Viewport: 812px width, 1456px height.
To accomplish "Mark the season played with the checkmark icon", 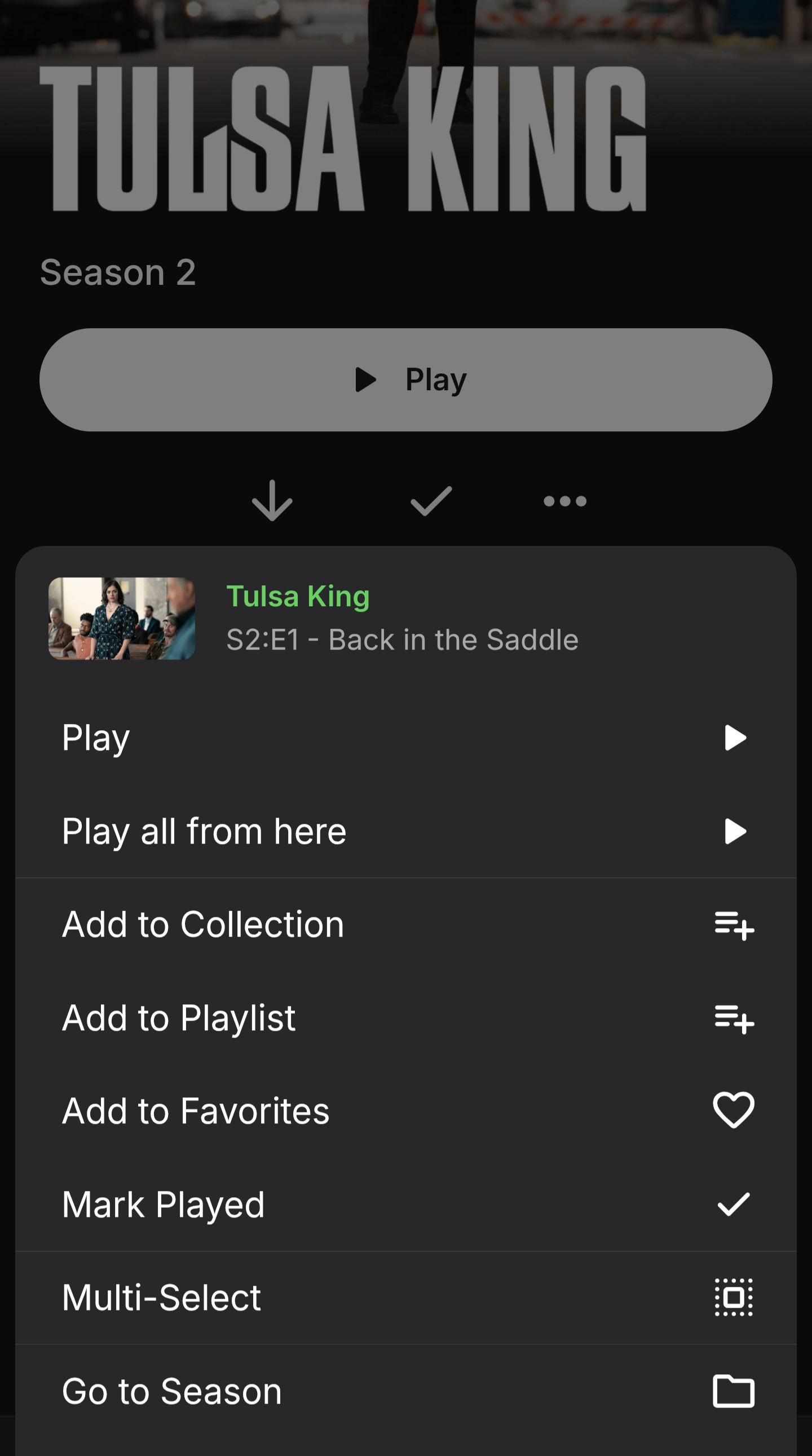I will [431, 501].
